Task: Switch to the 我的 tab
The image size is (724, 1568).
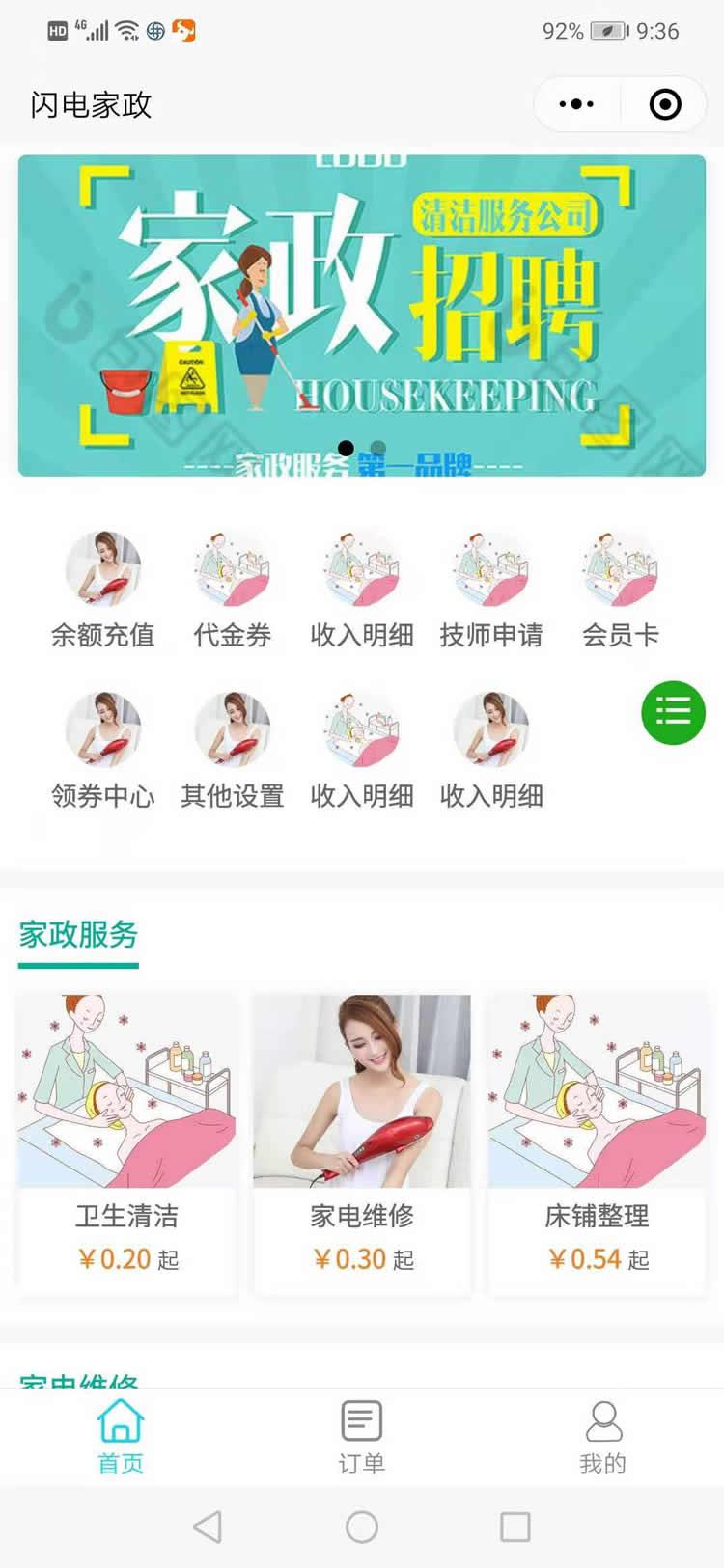Action: pos(603,1437)
